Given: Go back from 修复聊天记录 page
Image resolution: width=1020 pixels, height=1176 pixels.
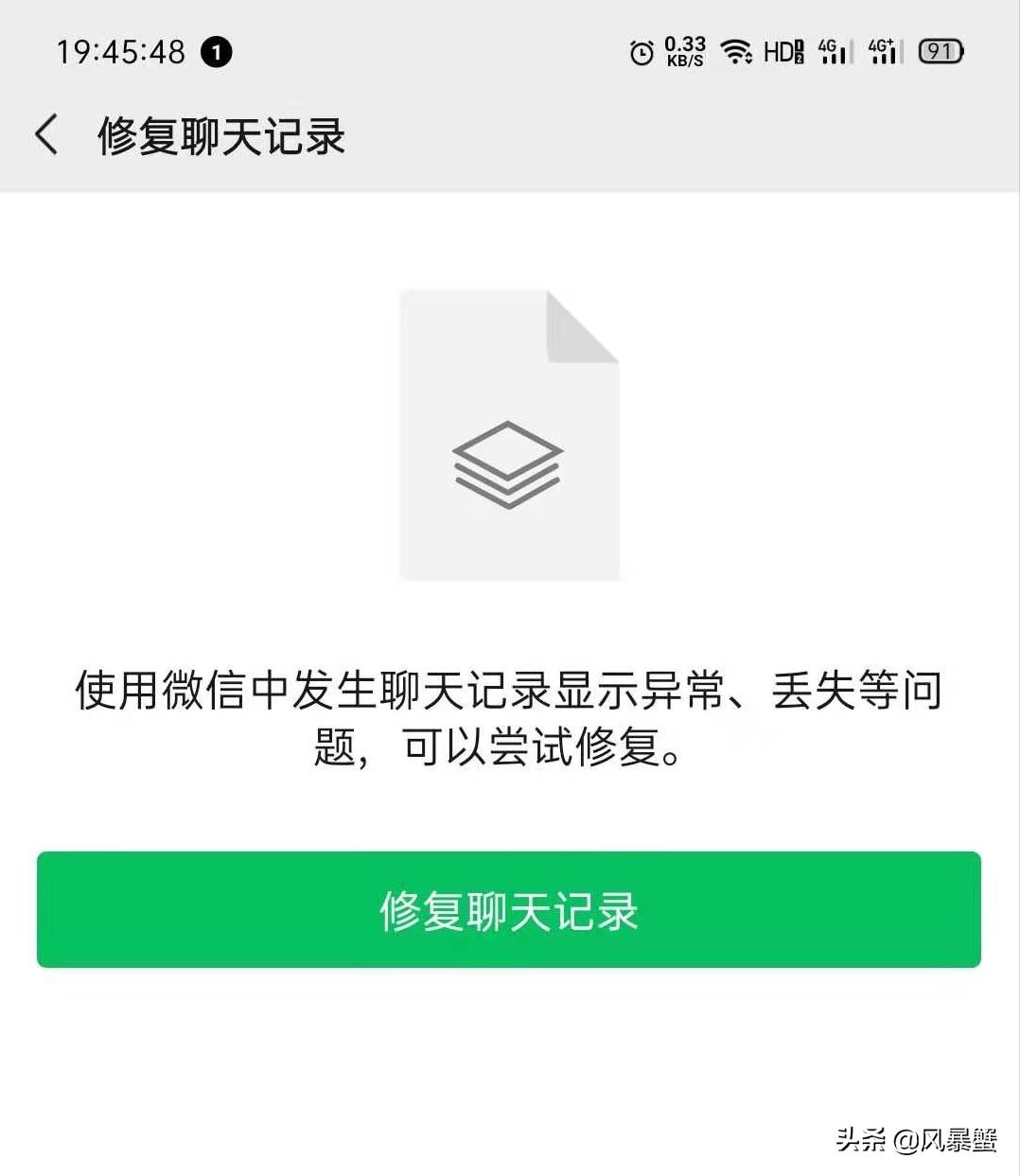Looking at the screenshot, I should point(46,134).
